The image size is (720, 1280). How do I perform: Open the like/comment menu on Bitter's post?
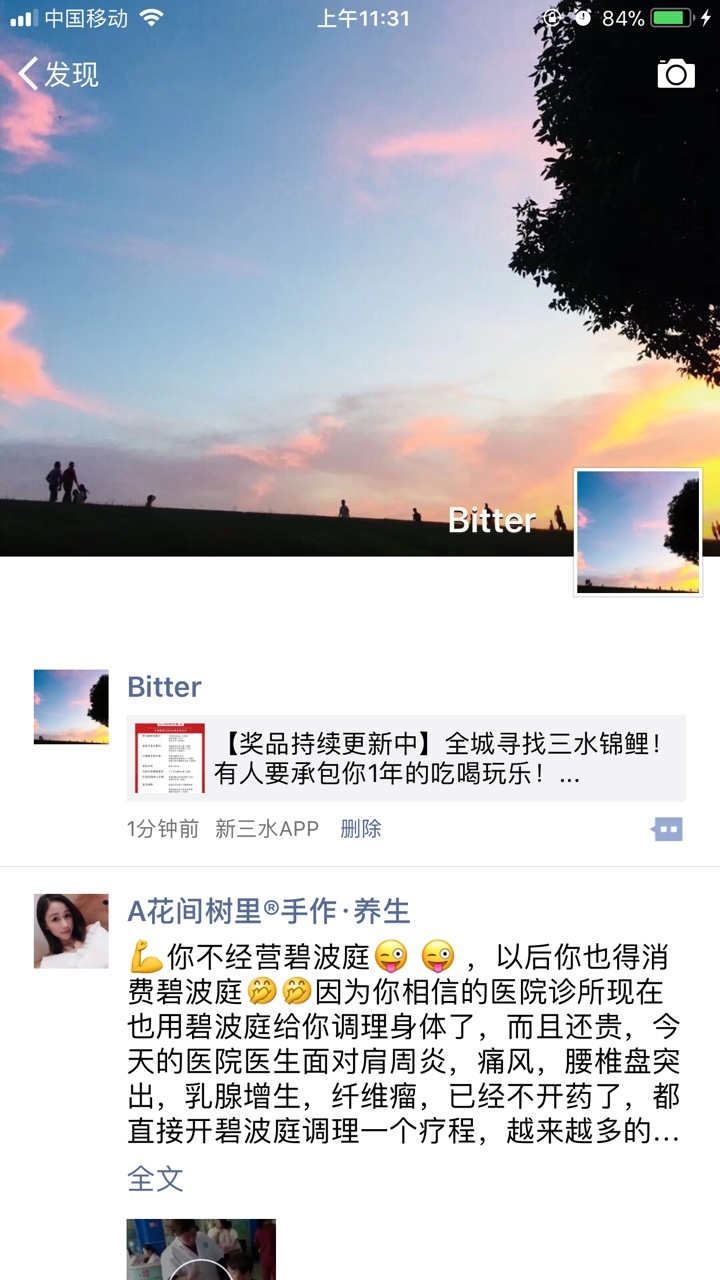[667, 828]
